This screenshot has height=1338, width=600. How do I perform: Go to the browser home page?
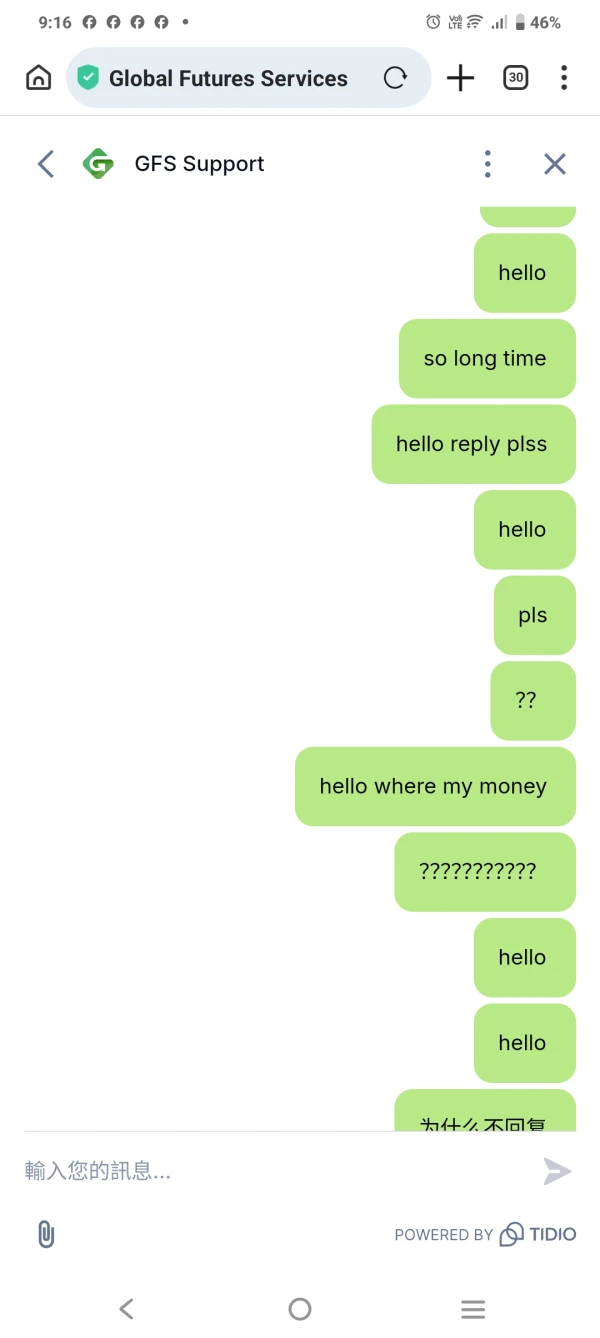pyautogui.click(x=38, y=78)
